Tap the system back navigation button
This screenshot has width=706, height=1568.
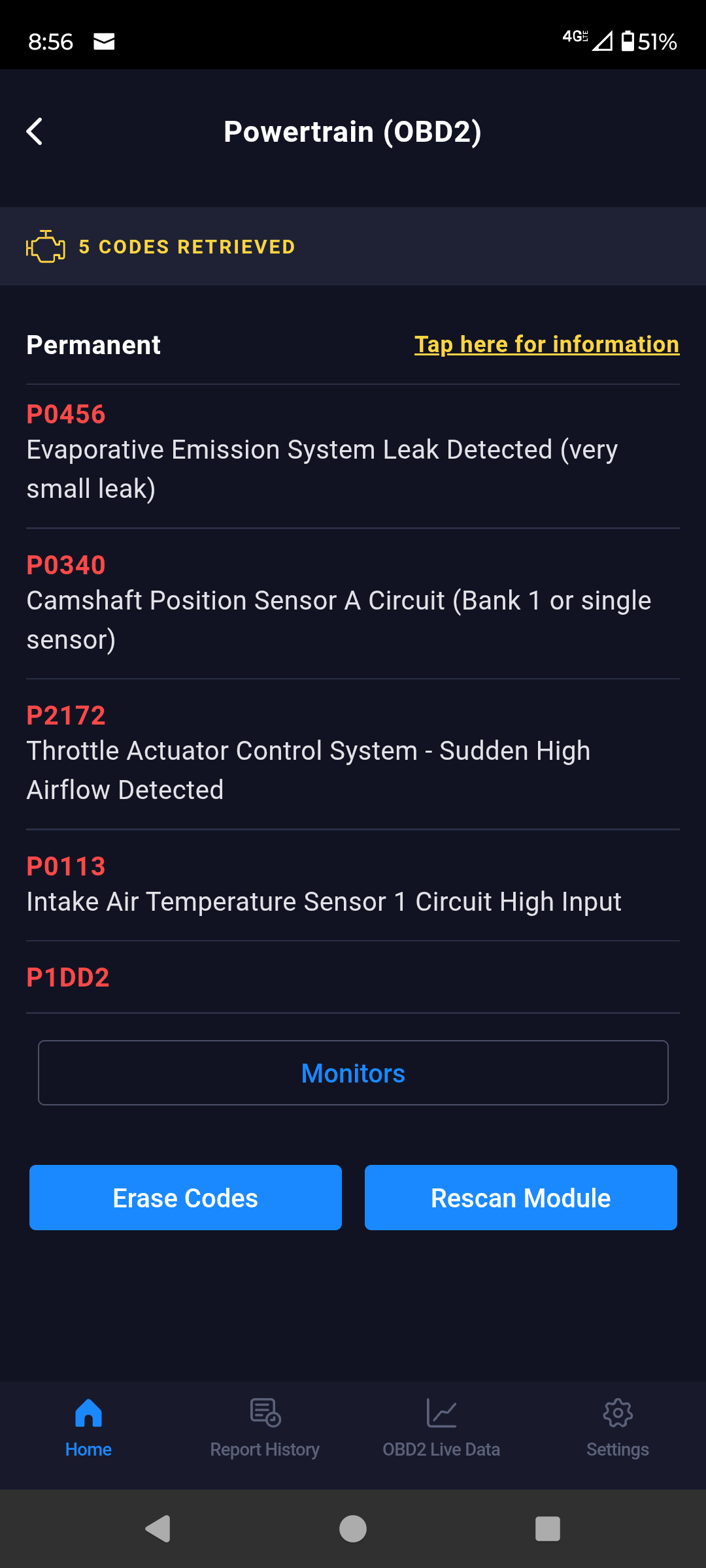coord(158,1529)
